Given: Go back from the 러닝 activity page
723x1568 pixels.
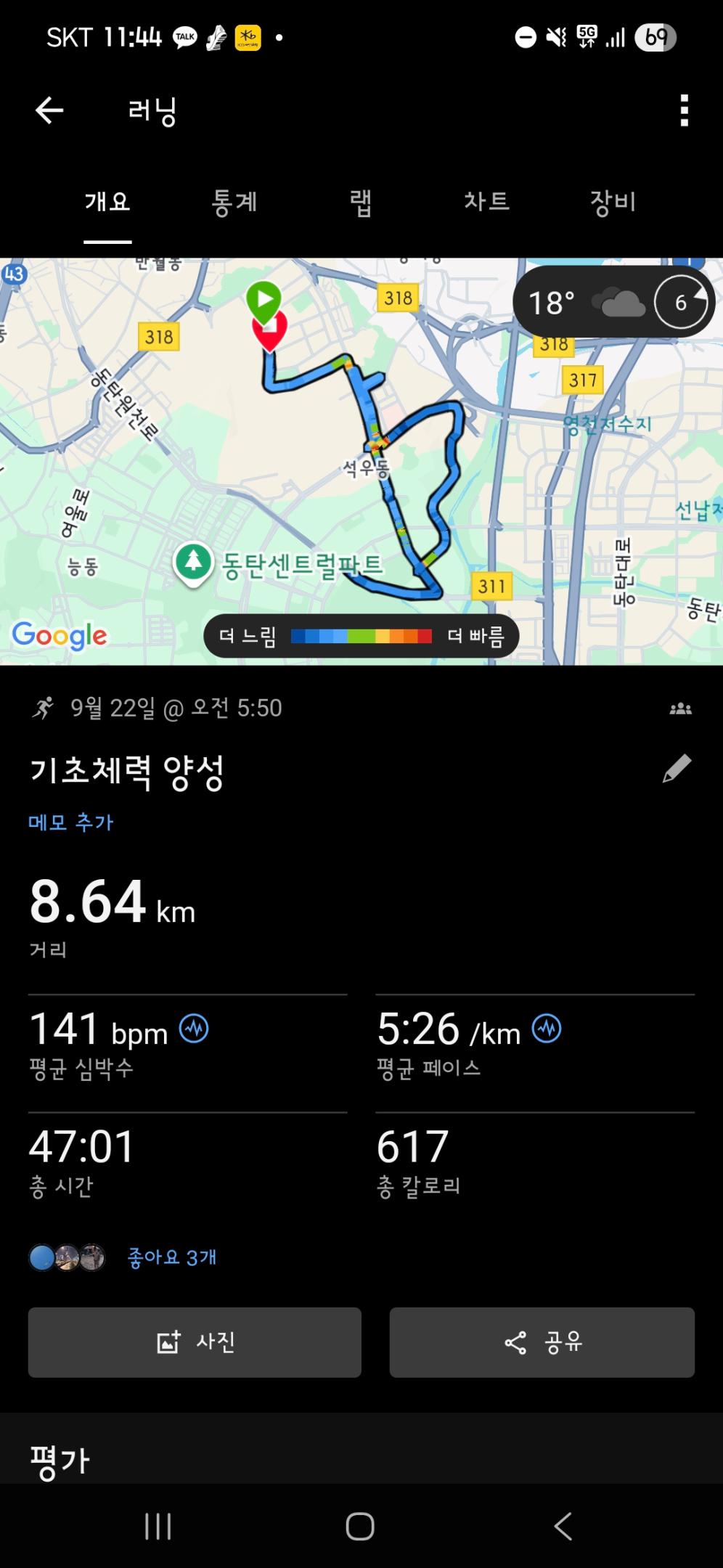Looking at the screenshot, I should tap(49, 111).
